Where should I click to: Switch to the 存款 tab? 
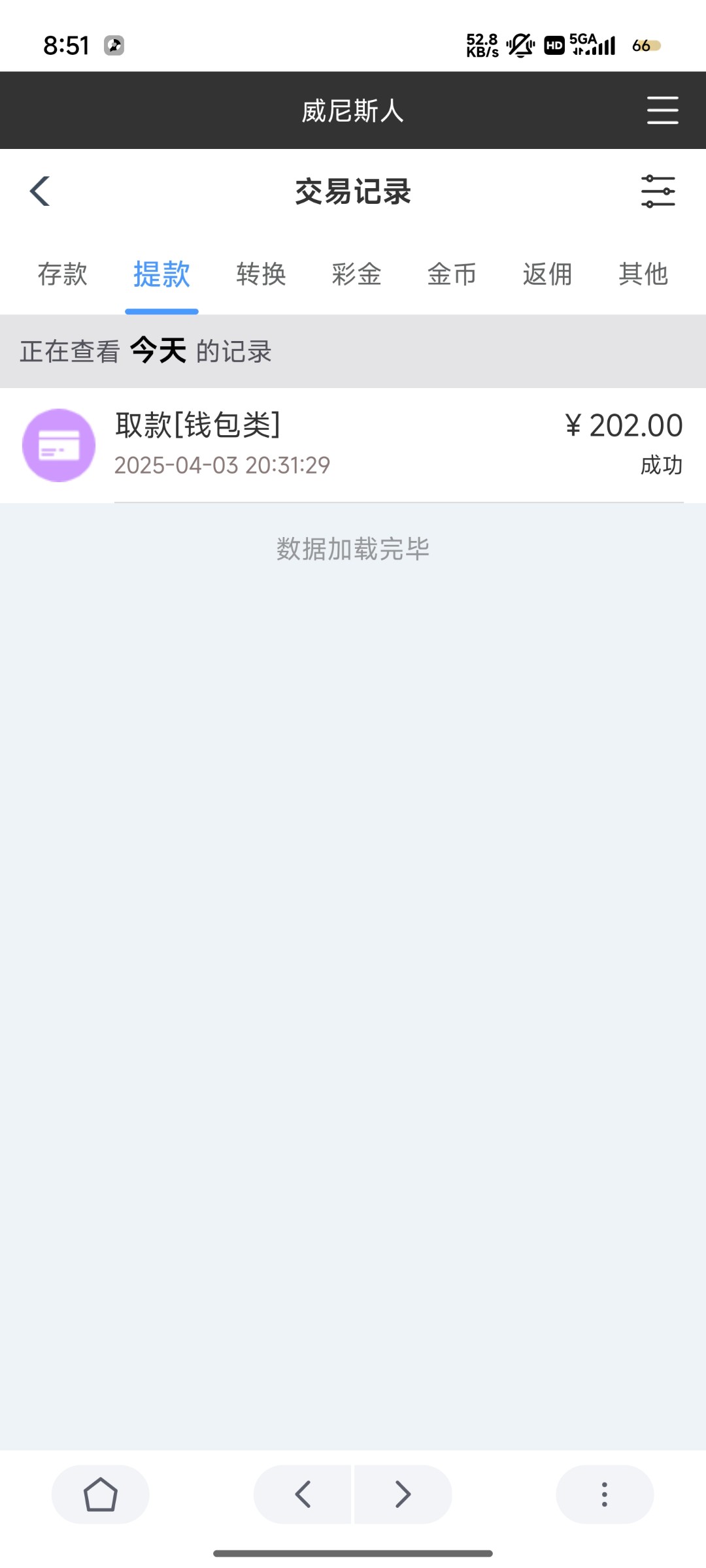[x=63, y=274]
